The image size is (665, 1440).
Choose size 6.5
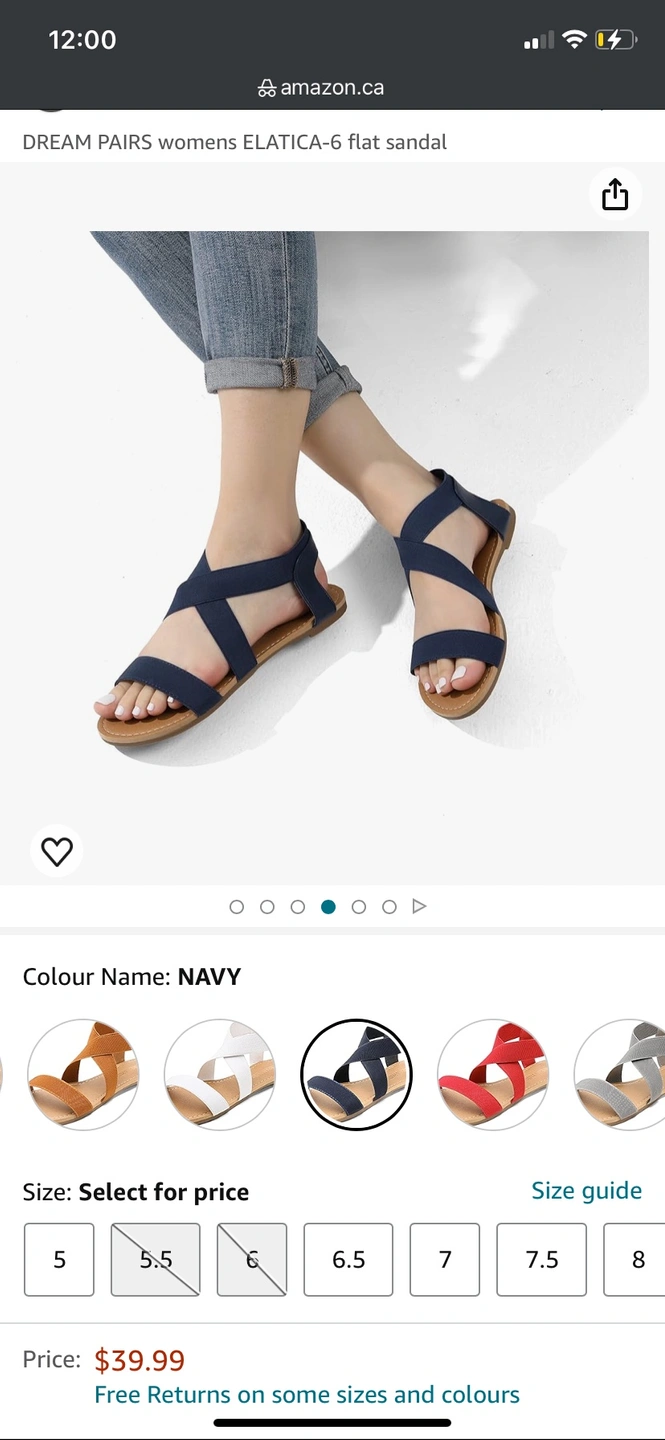point(349,1260)
